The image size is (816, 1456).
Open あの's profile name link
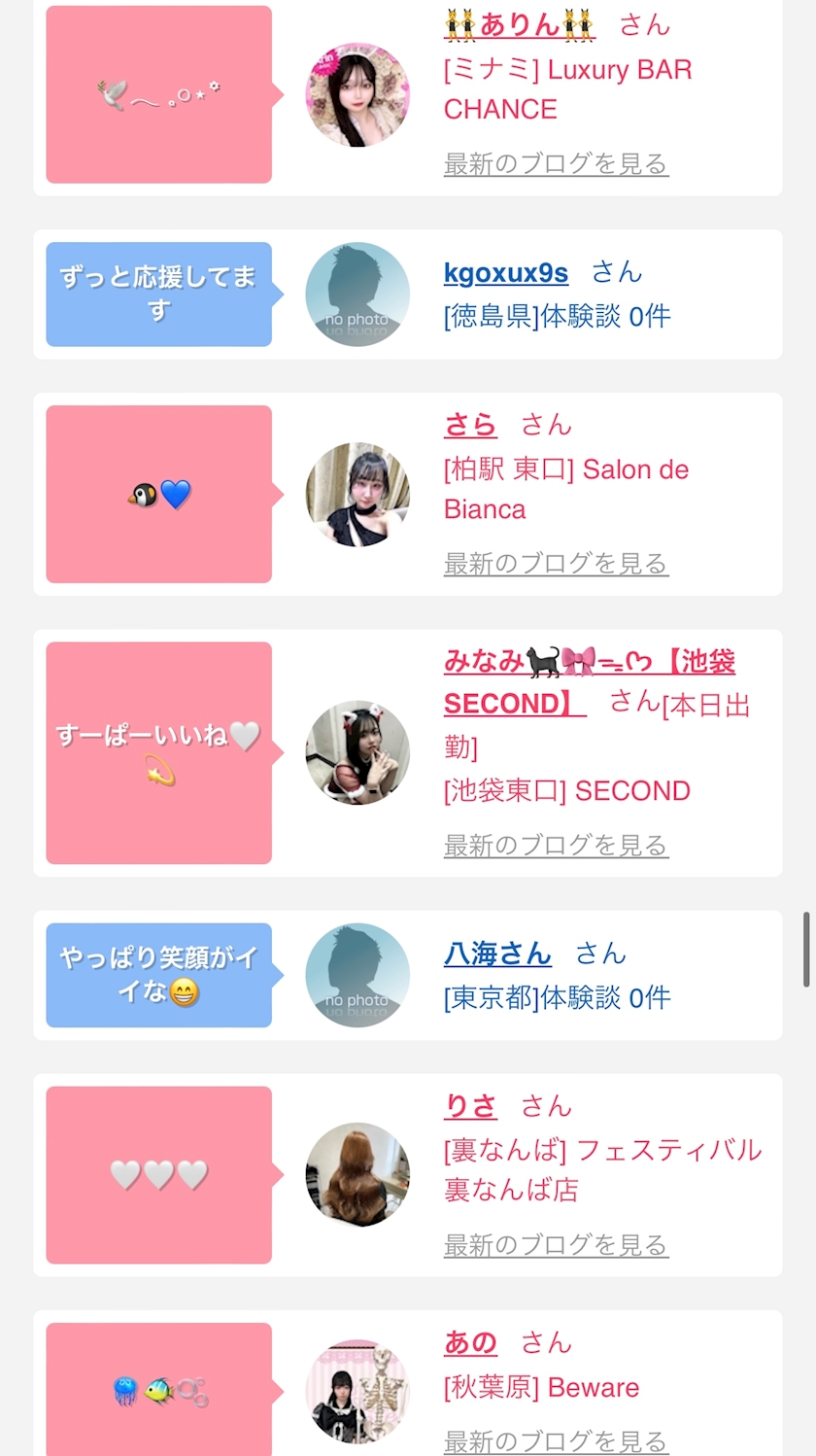tap(470, 1343)
